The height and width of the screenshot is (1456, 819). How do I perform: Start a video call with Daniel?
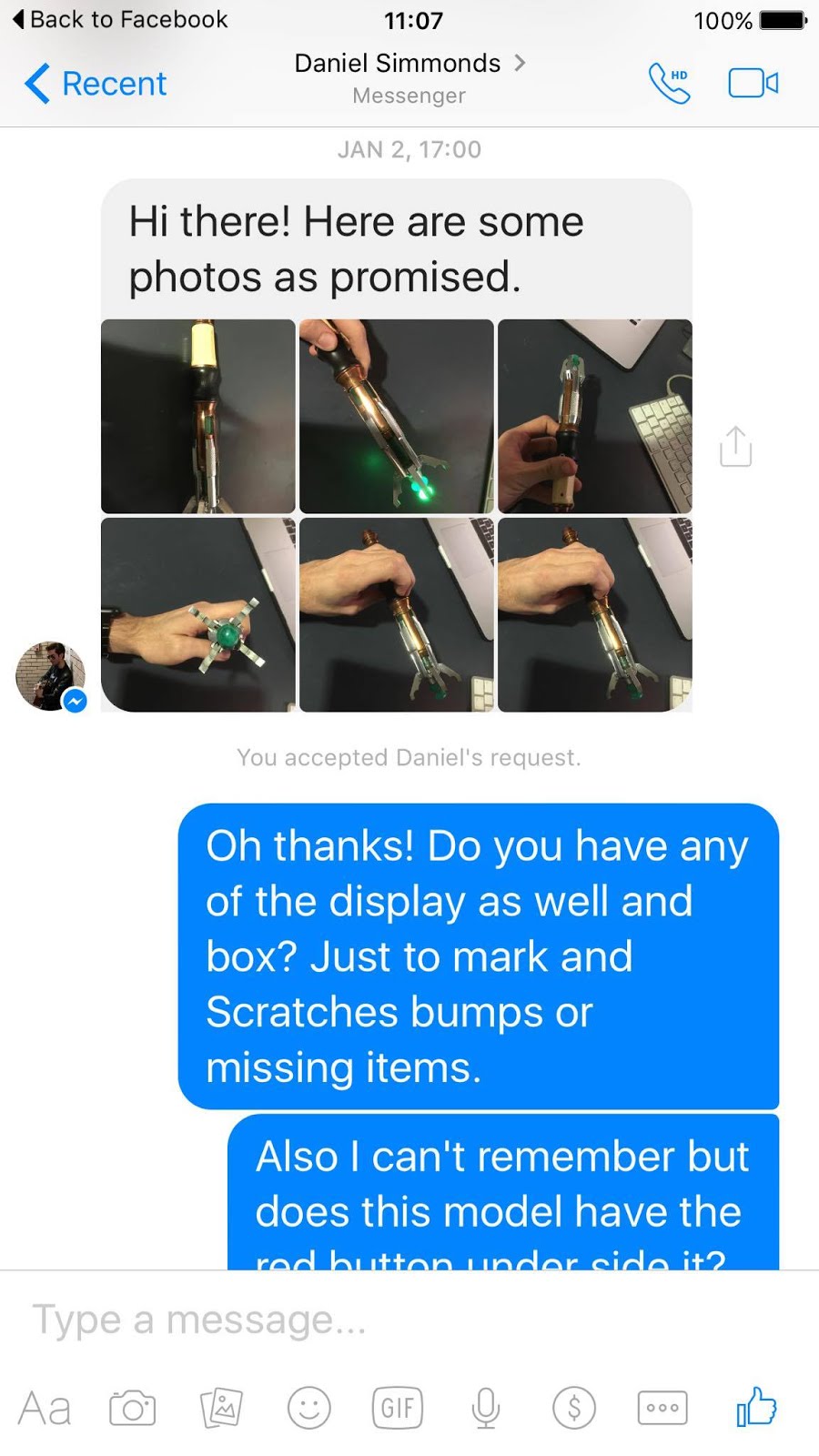(x=753, y=84)
